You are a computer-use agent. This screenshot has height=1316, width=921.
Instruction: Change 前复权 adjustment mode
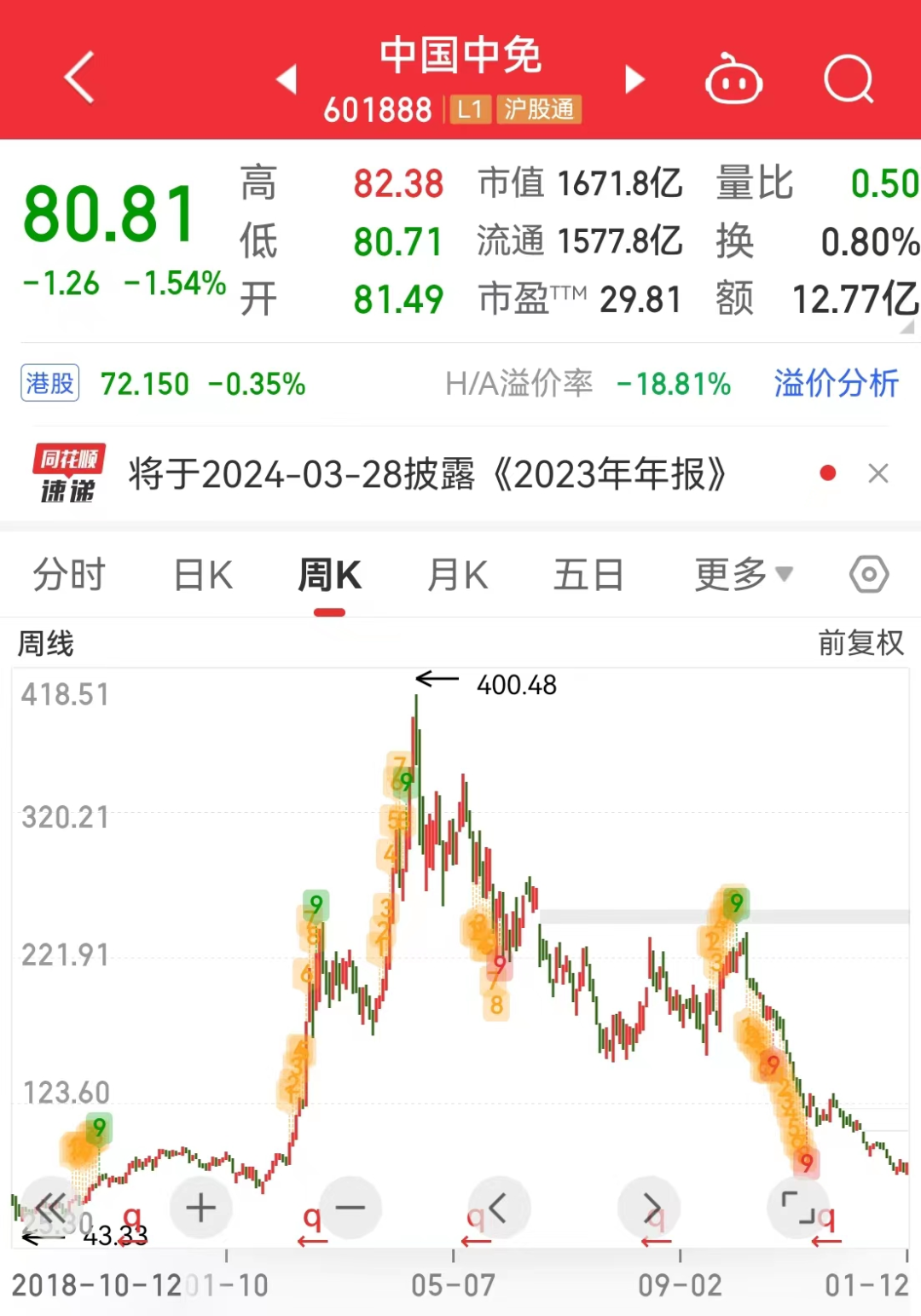coord(860,642)
